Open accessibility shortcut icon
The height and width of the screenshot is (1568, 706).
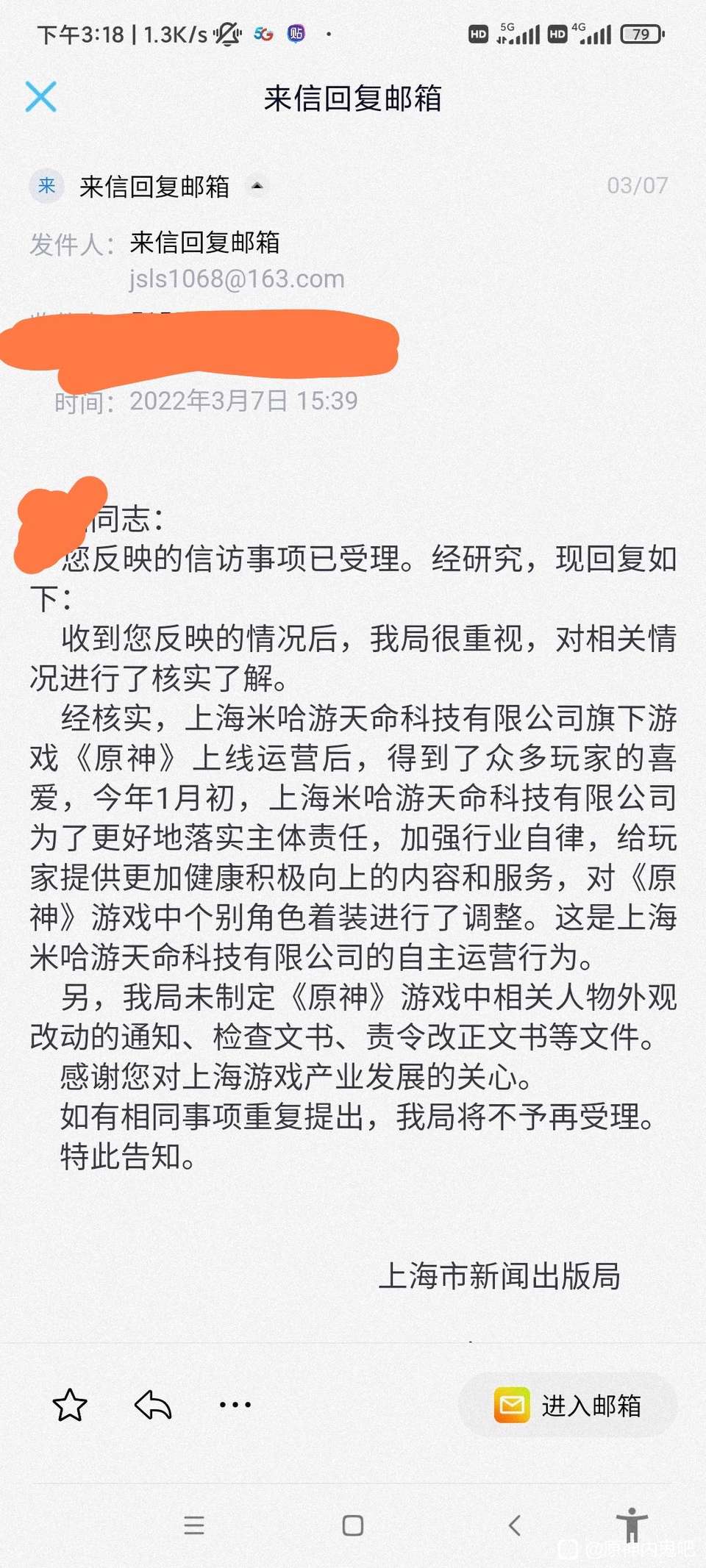[x=631, y=1524]
